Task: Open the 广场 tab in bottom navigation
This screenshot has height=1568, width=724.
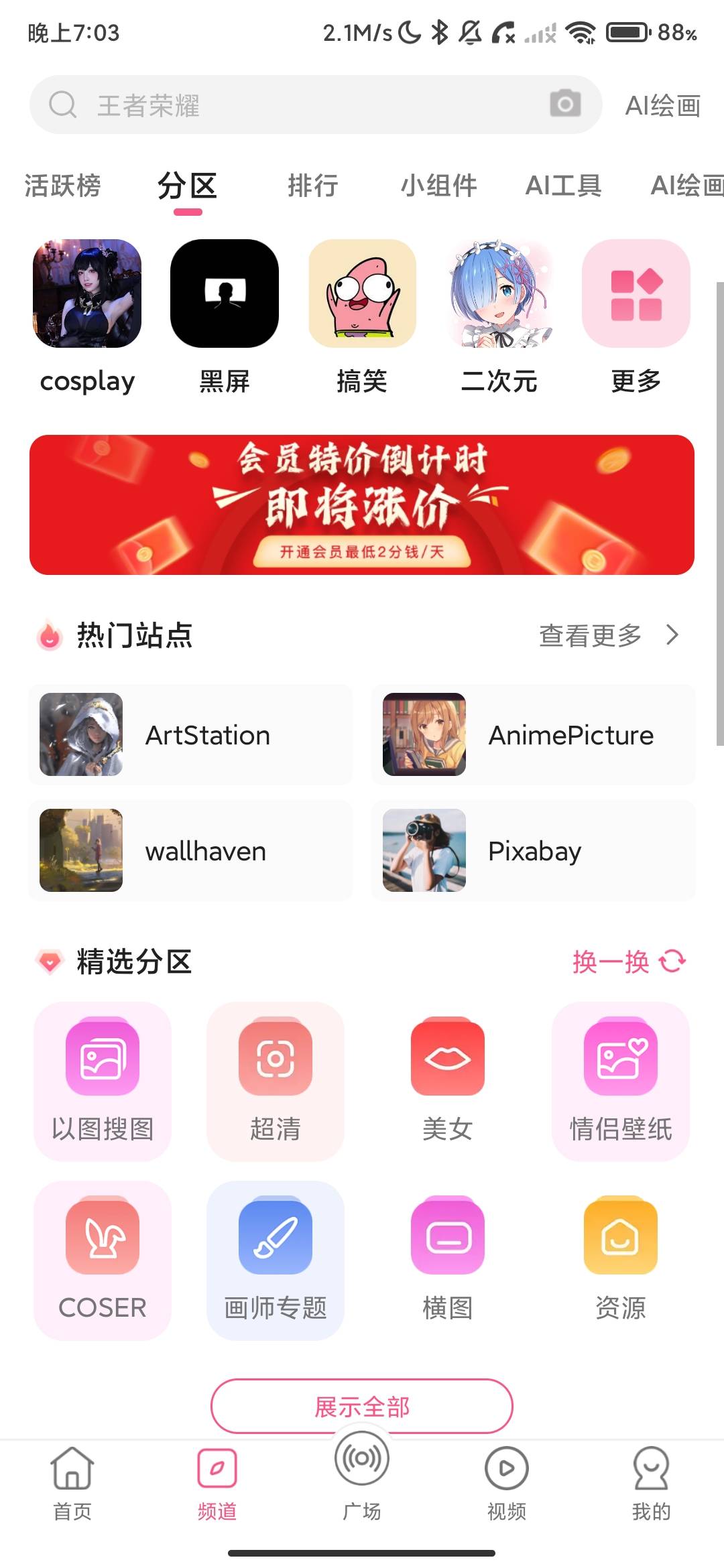Action: (x=362, y=1474)
